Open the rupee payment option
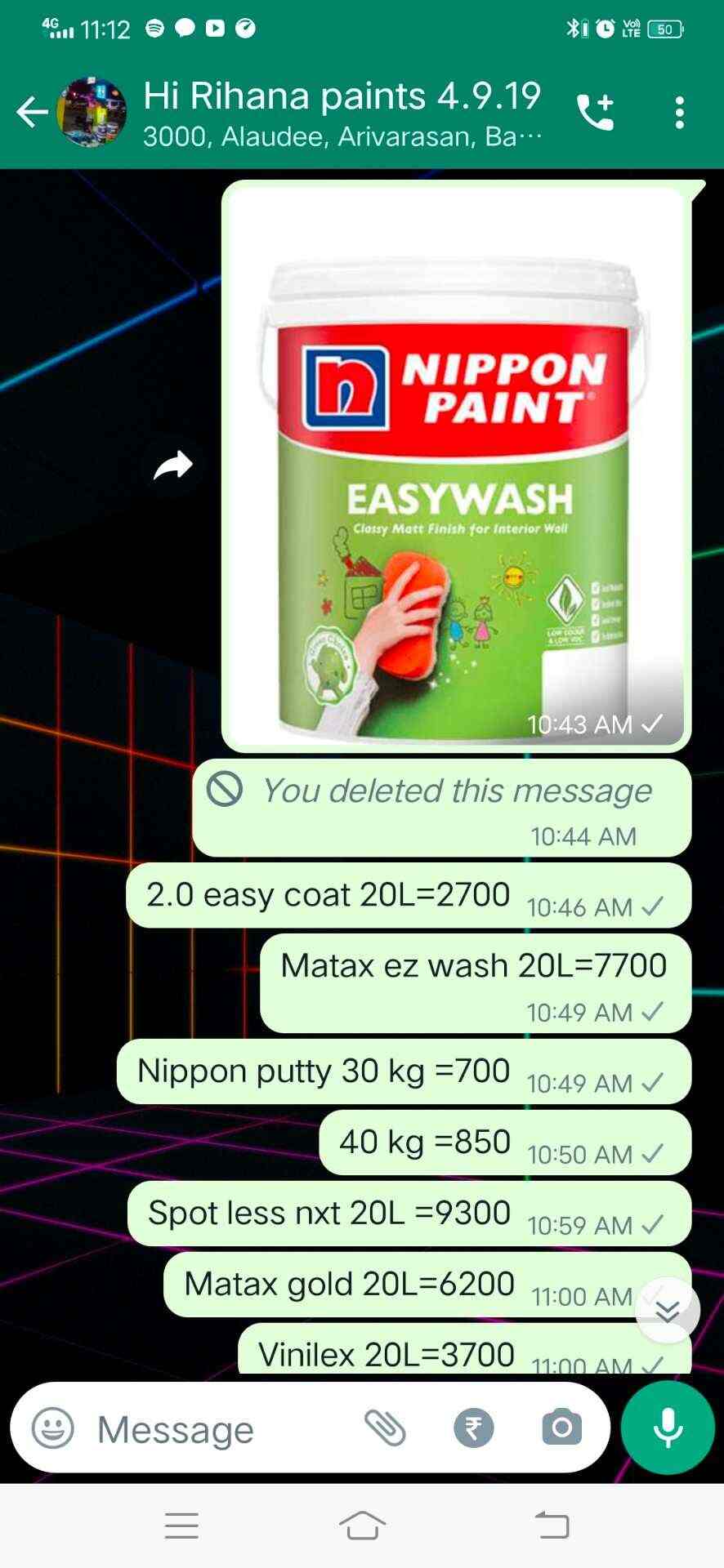 click(x=474, y=1428)
